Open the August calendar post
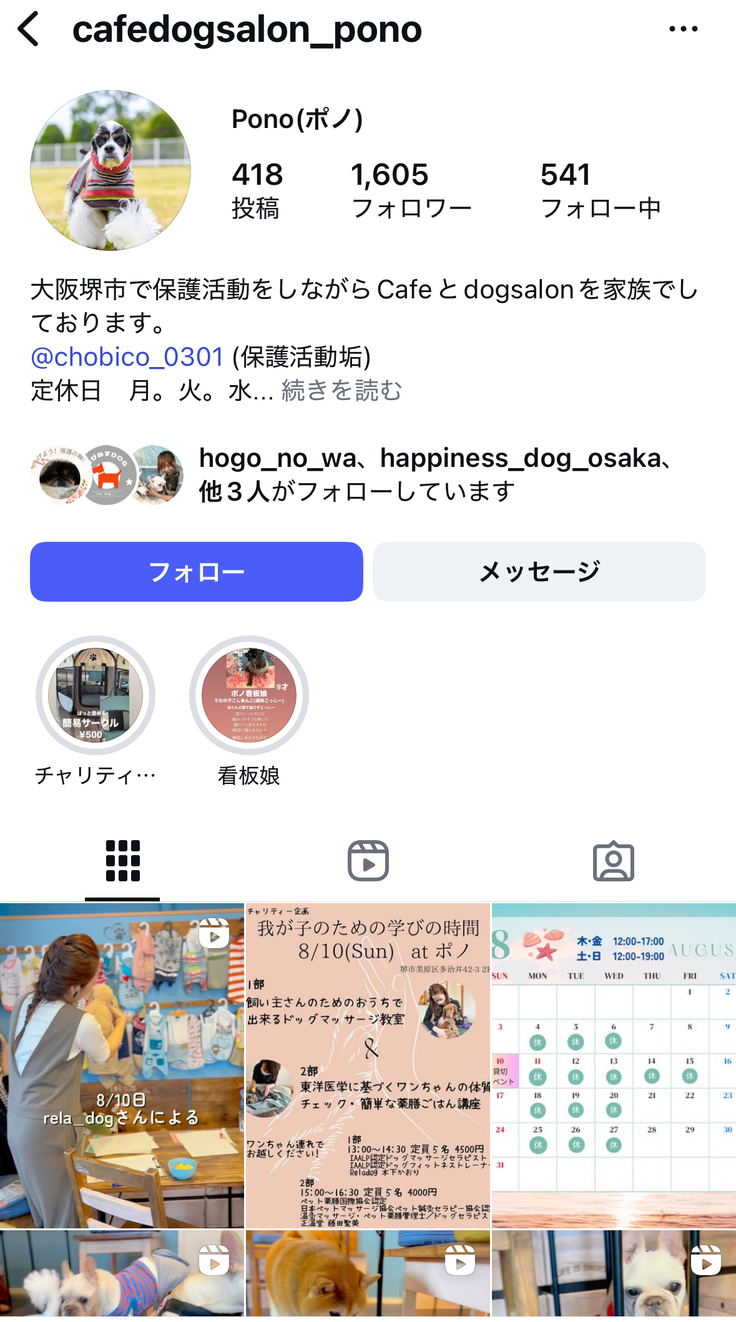Image resolution: width=736 pixels, height=1322 pixels. (x=613, y=1065)
